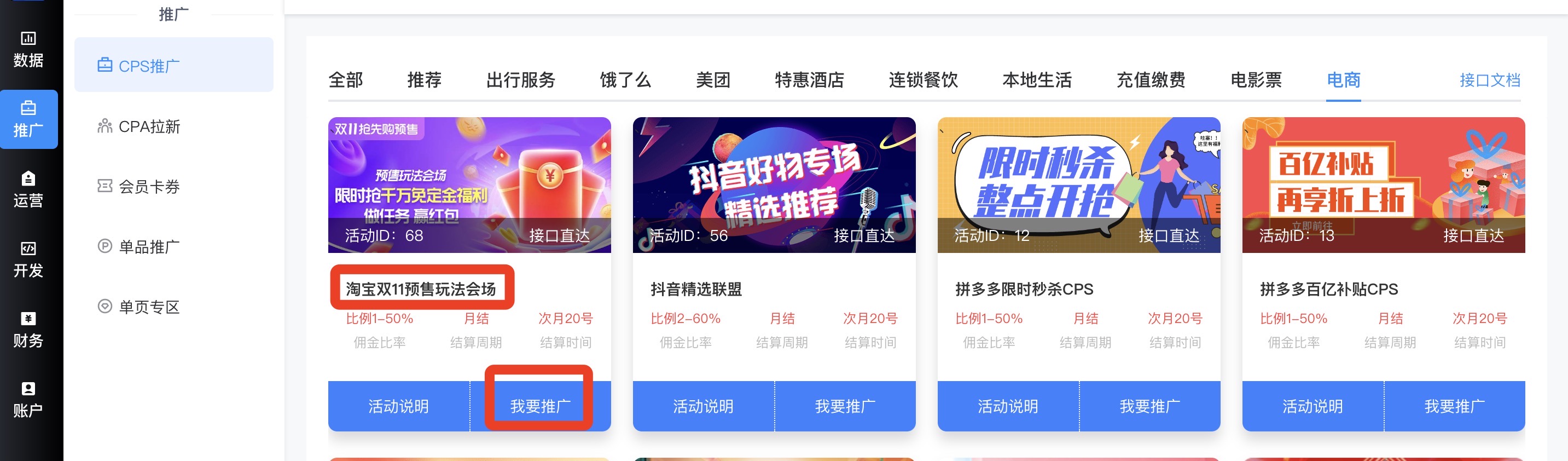
Task: Tap 我要推广 for 淘宝双11预售玩法会场
Action: (x=540, y=406)
